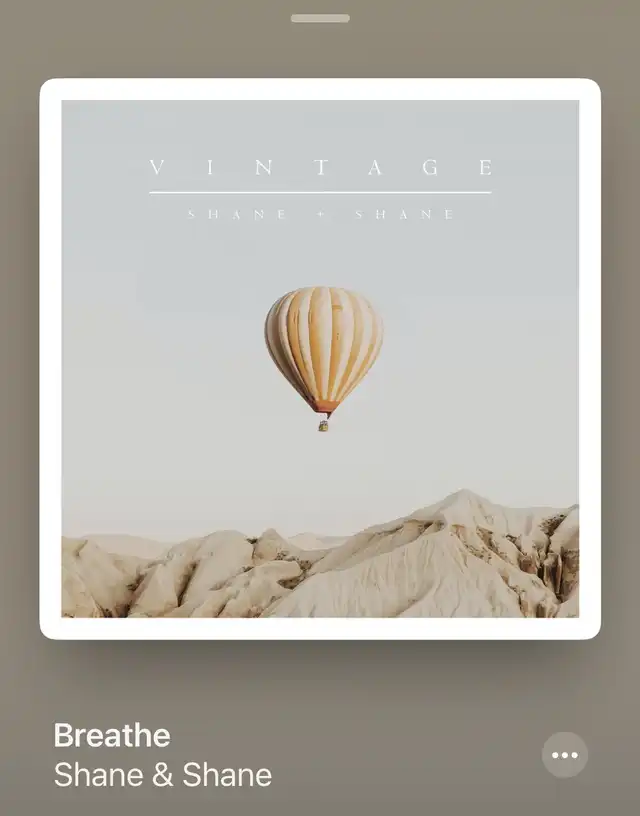Viewport: 640px width, 816px height.
Task: Tap the Vintage album artwork
Action: 320,358
